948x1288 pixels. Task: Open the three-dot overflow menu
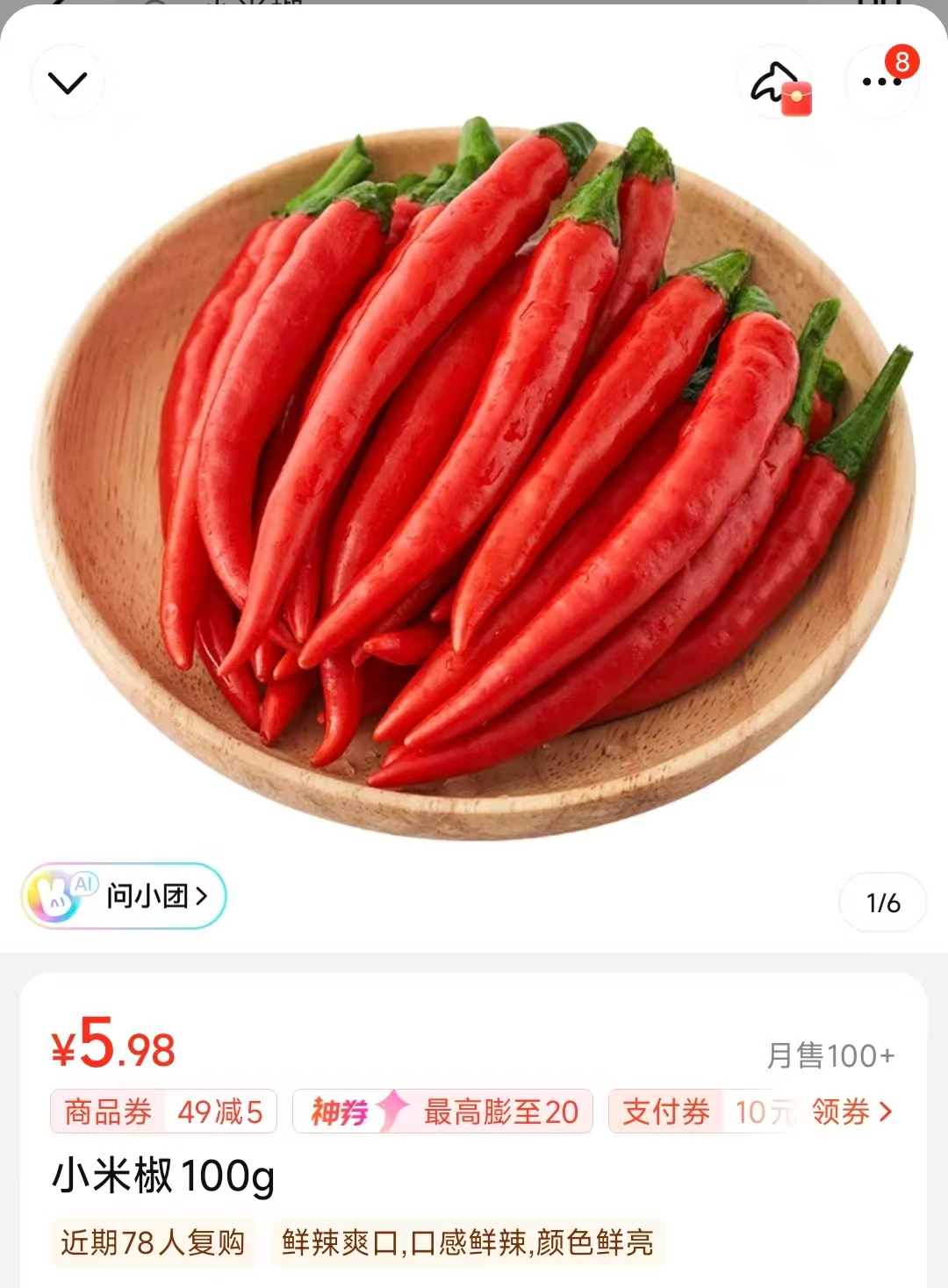tap(881, 82)
